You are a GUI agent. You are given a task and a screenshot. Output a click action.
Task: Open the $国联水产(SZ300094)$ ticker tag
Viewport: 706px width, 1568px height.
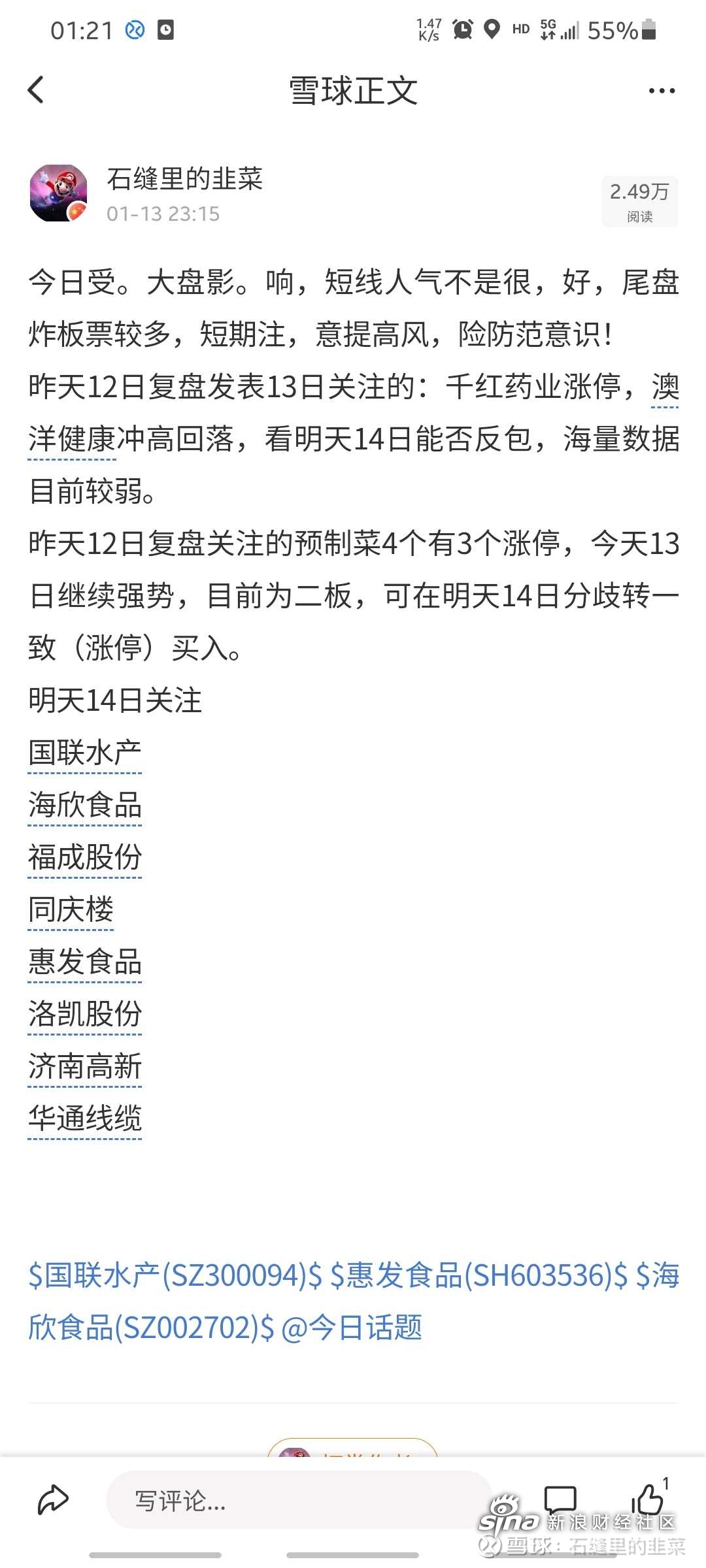click(x=175, y=1276)
